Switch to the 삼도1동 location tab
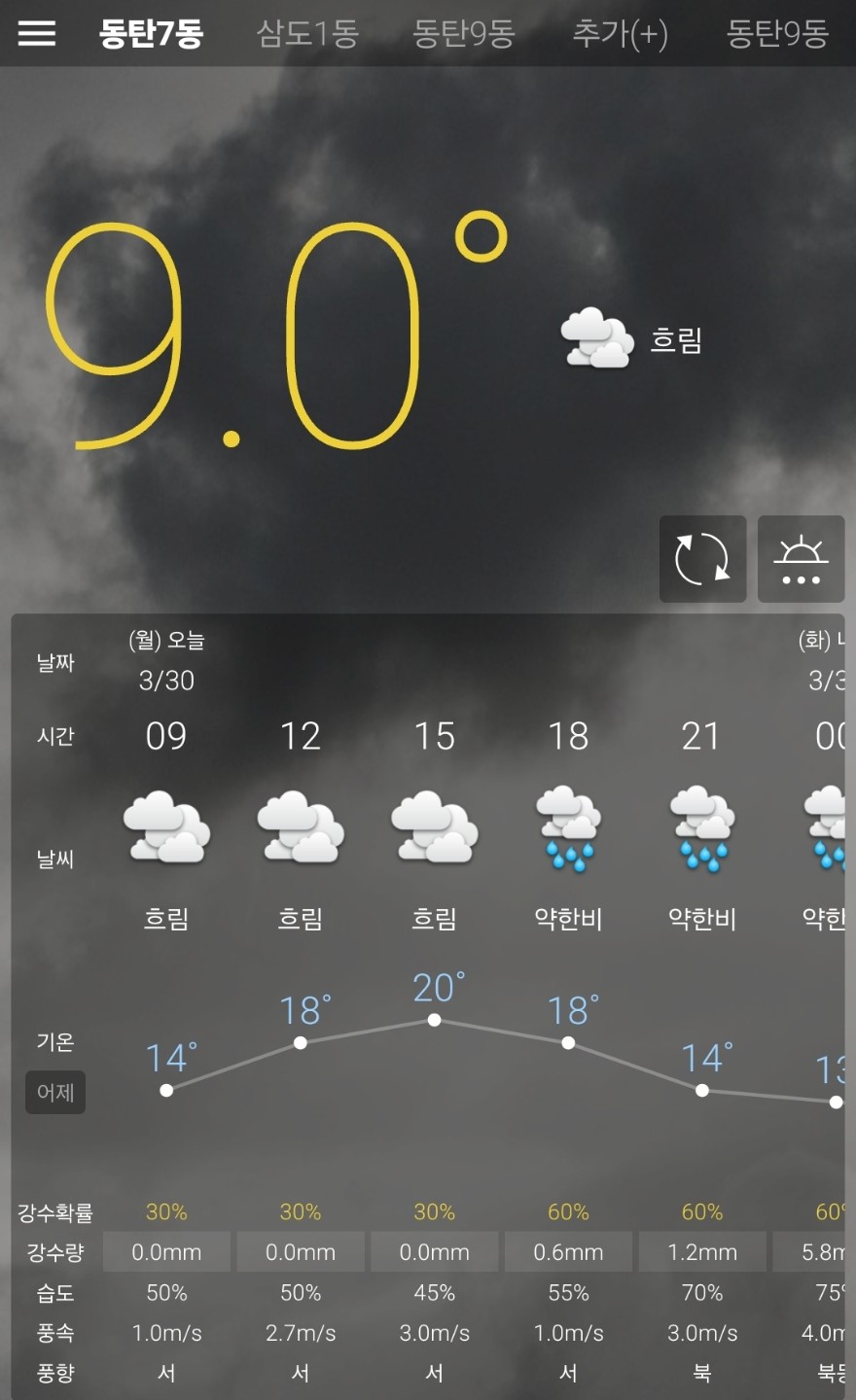Image resolution: width=856 pixels, height=1400 pixels. click(307, 34)
